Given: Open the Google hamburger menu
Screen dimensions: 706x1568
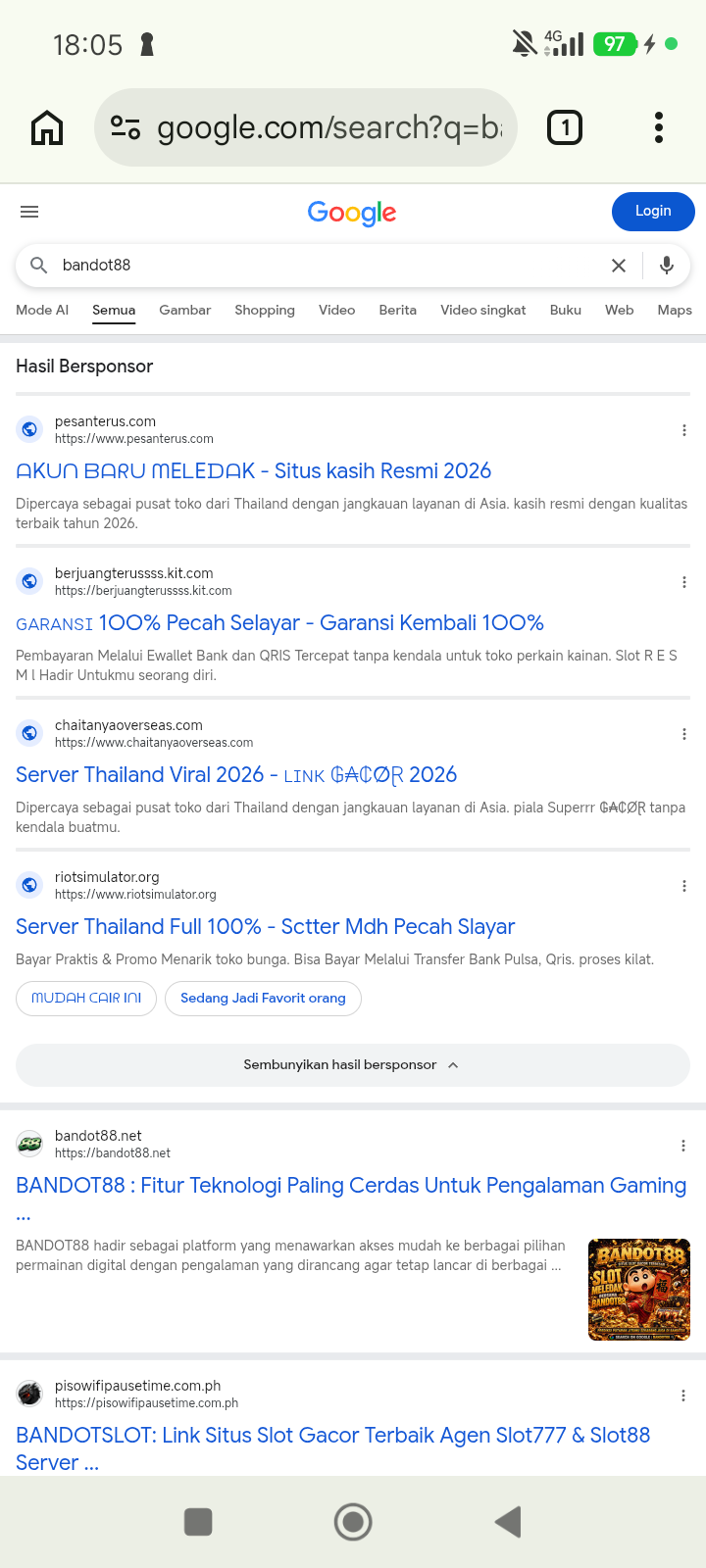Looking at the screenshot, I should point(29,212).
